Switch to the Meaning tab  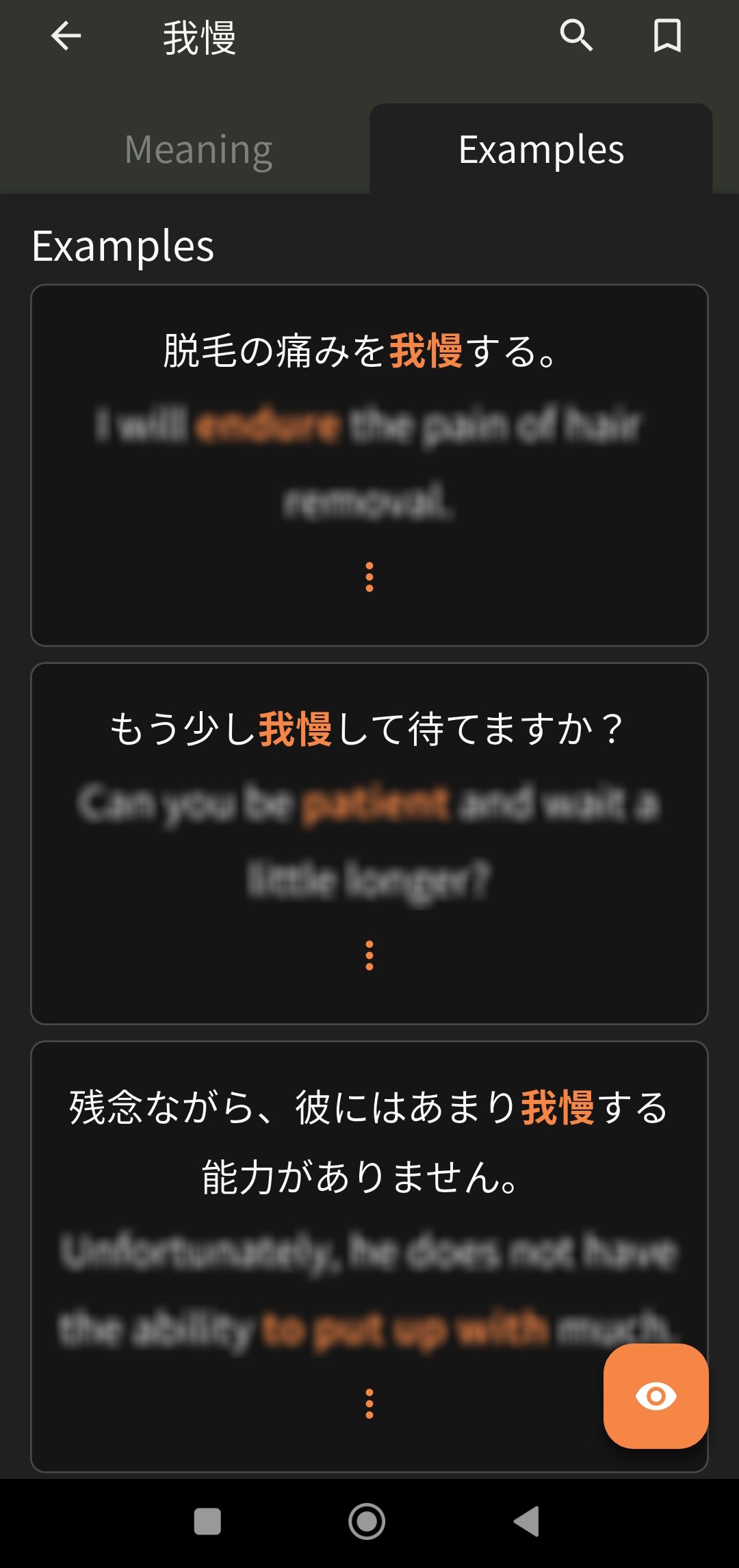point(198,149)
